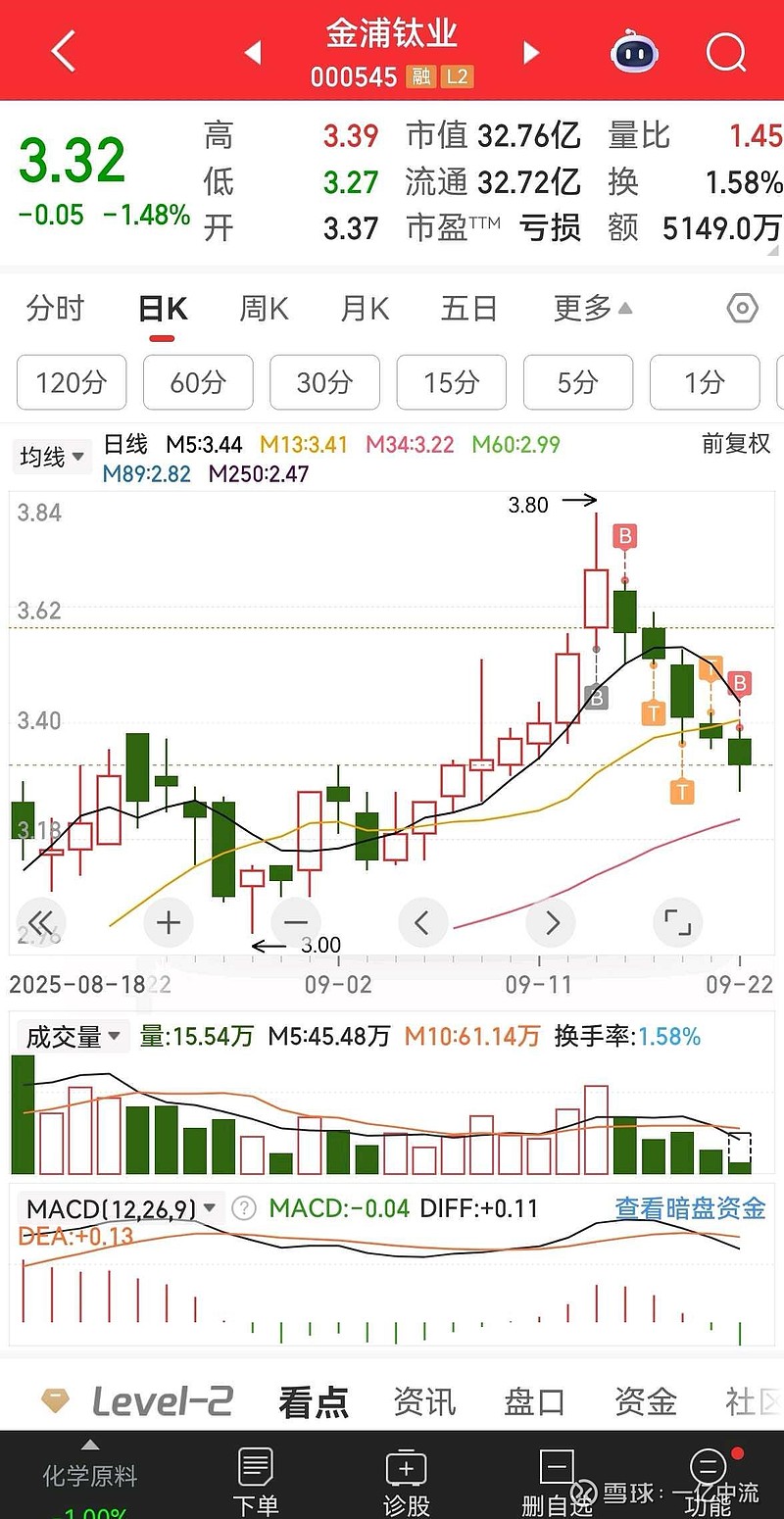Switch to the 分时 chart tab
Screen dimensions: 784x1519
click(55, 309)
